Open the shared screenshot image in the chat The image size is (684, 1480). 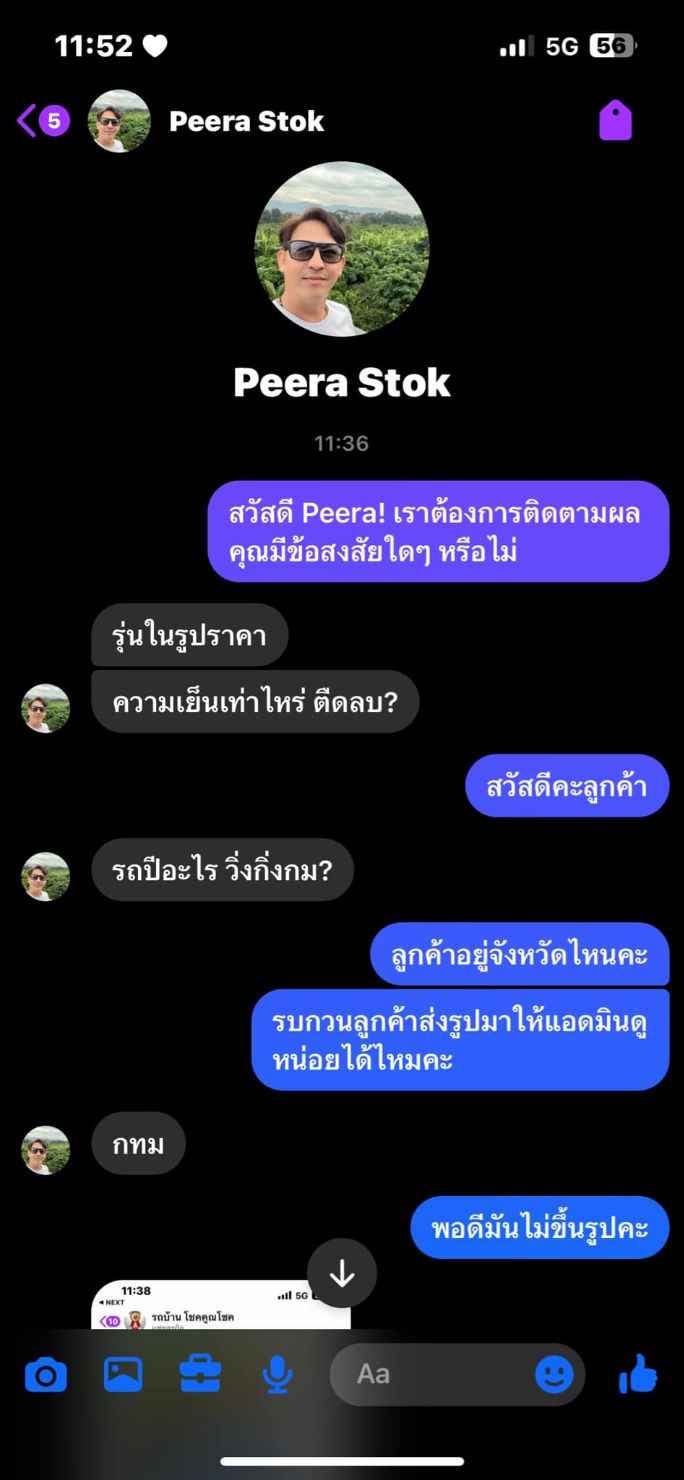(221, 1304)
